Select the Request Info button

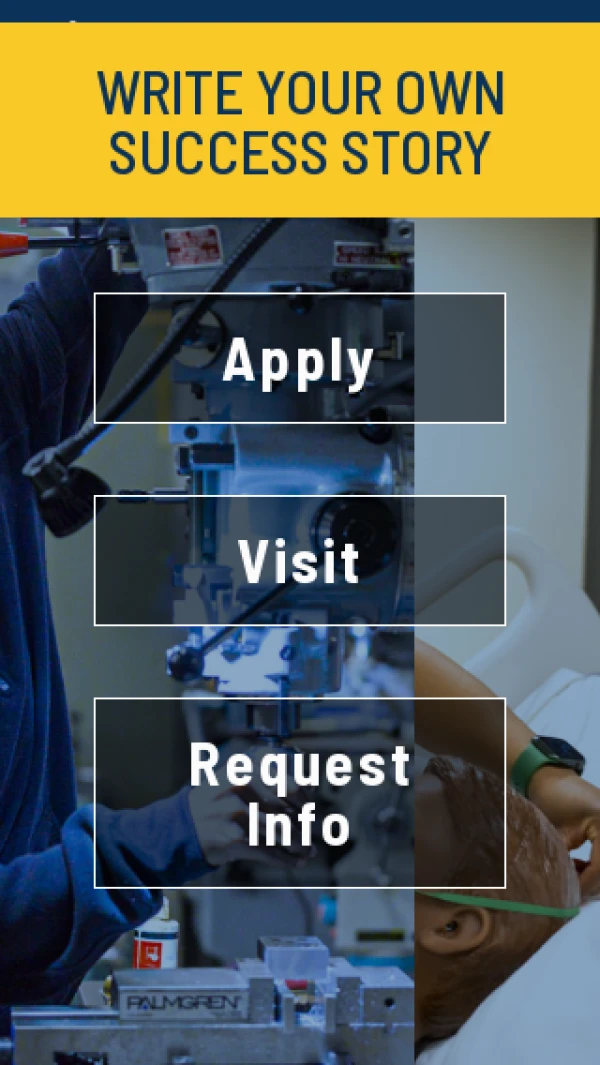300,792
